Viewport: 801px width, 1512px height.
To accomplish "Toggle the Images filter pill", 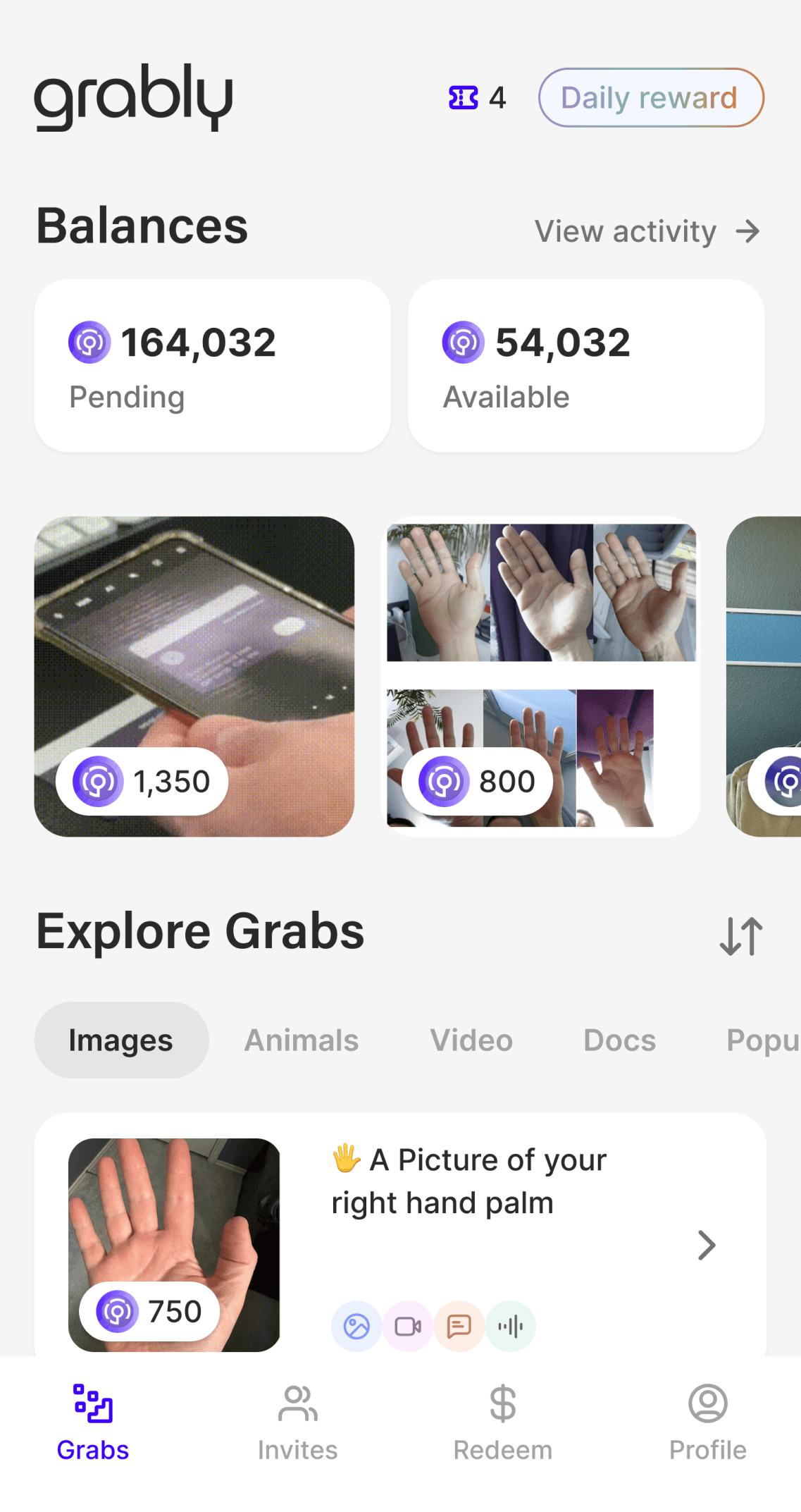I will tap(120, 1040).
